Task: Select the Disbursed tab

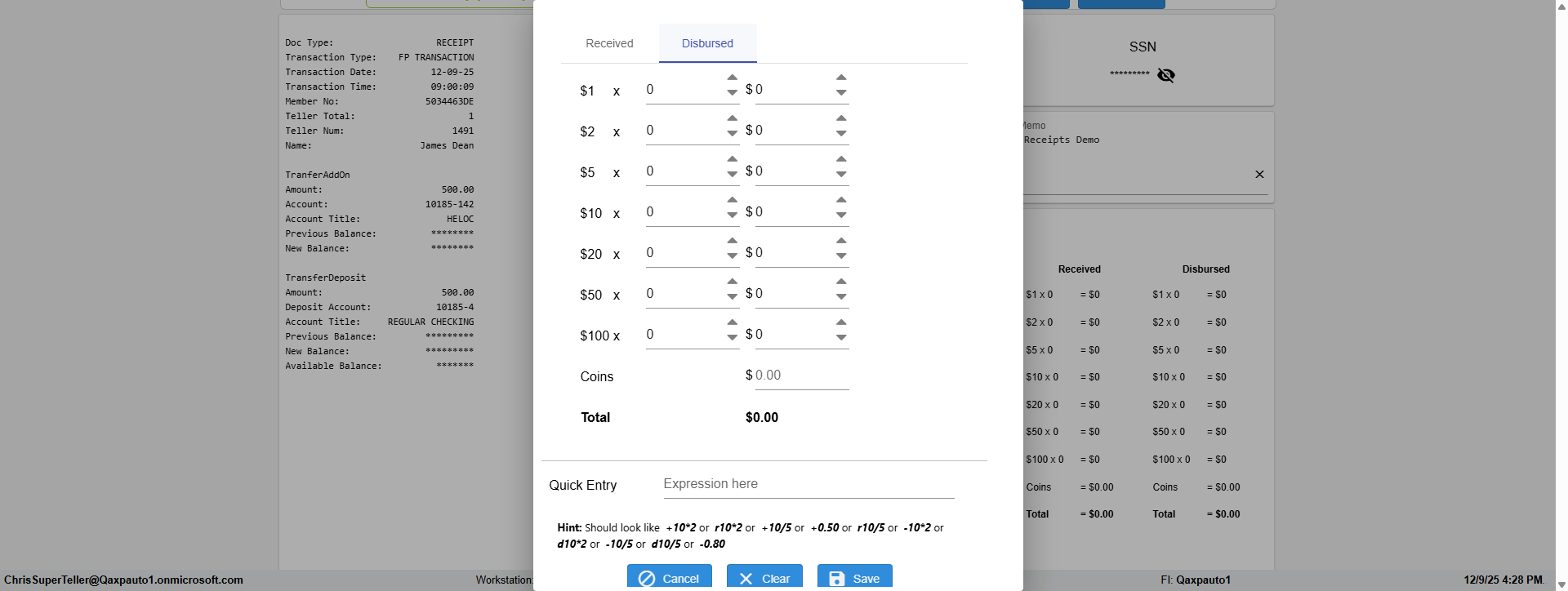Action: pos(707,43)
